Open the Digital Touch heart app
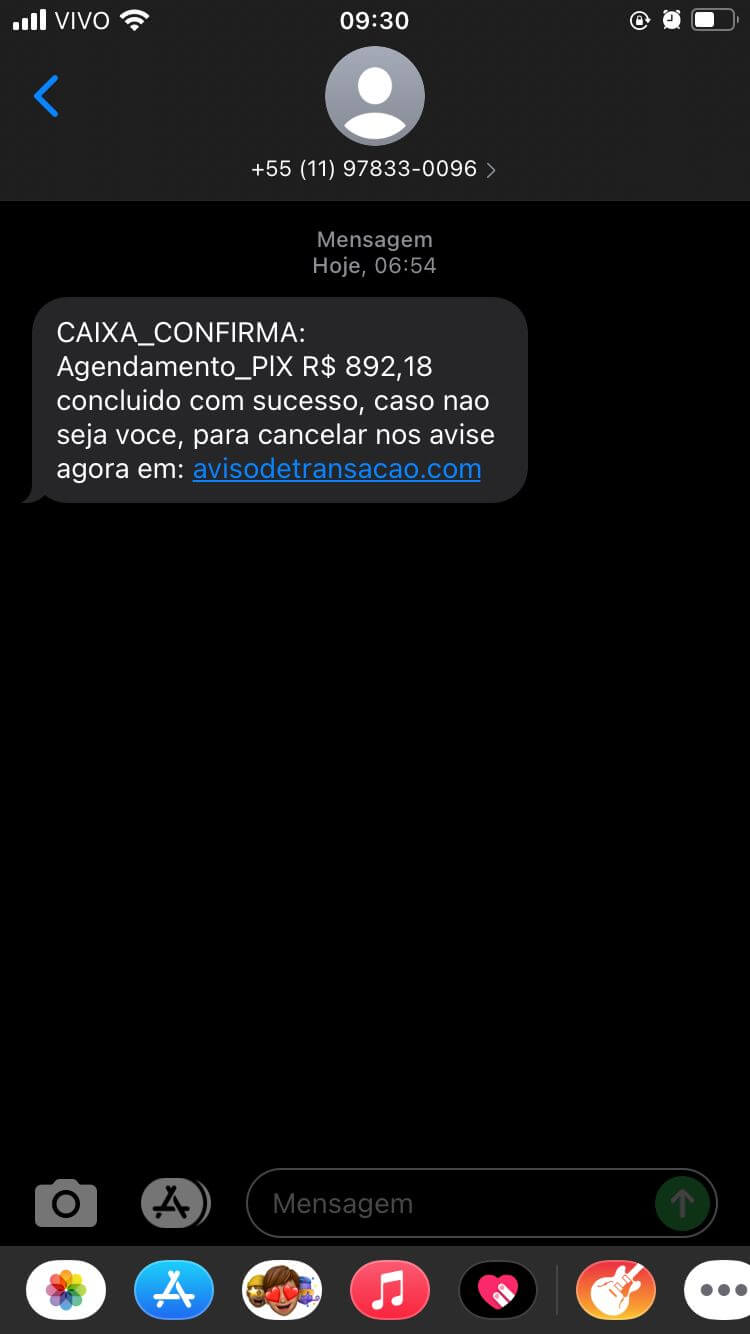 coord(498,1291)
